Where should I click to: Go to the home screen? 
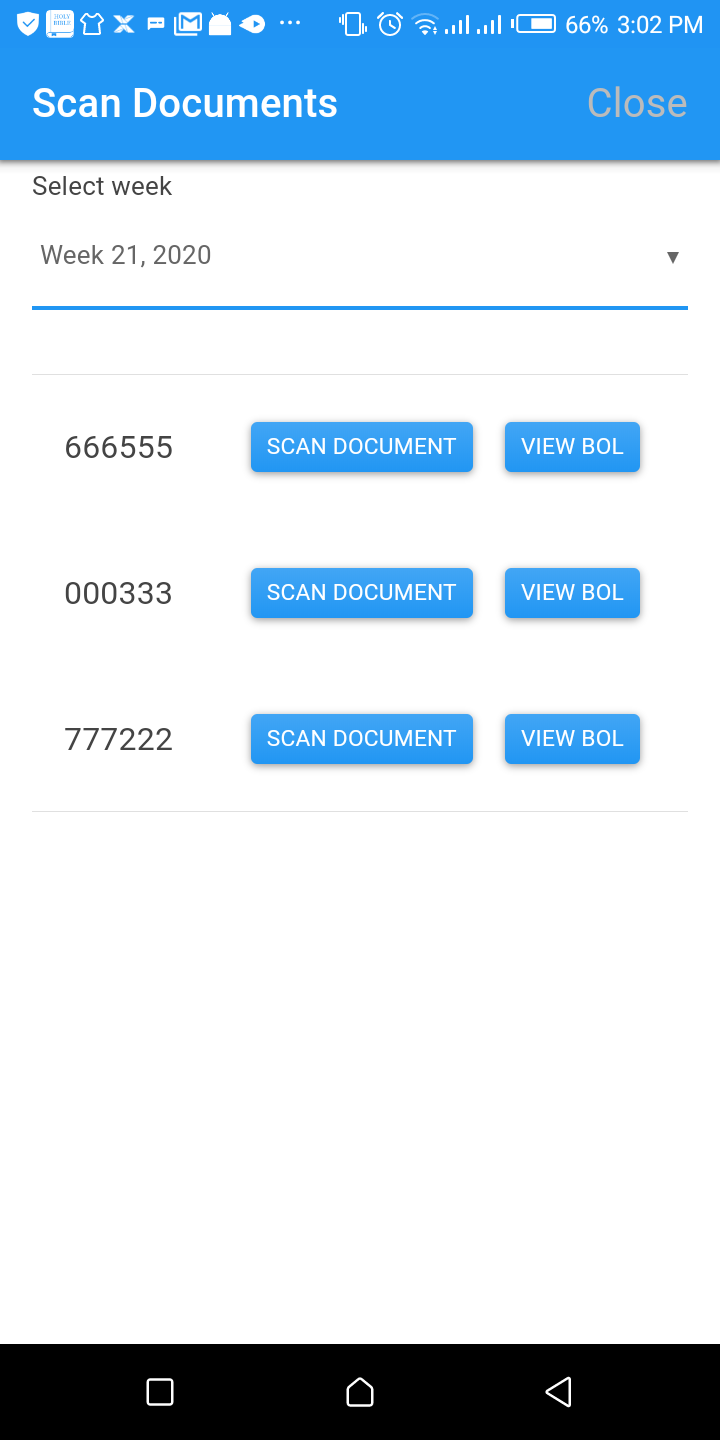(360, 1392)
